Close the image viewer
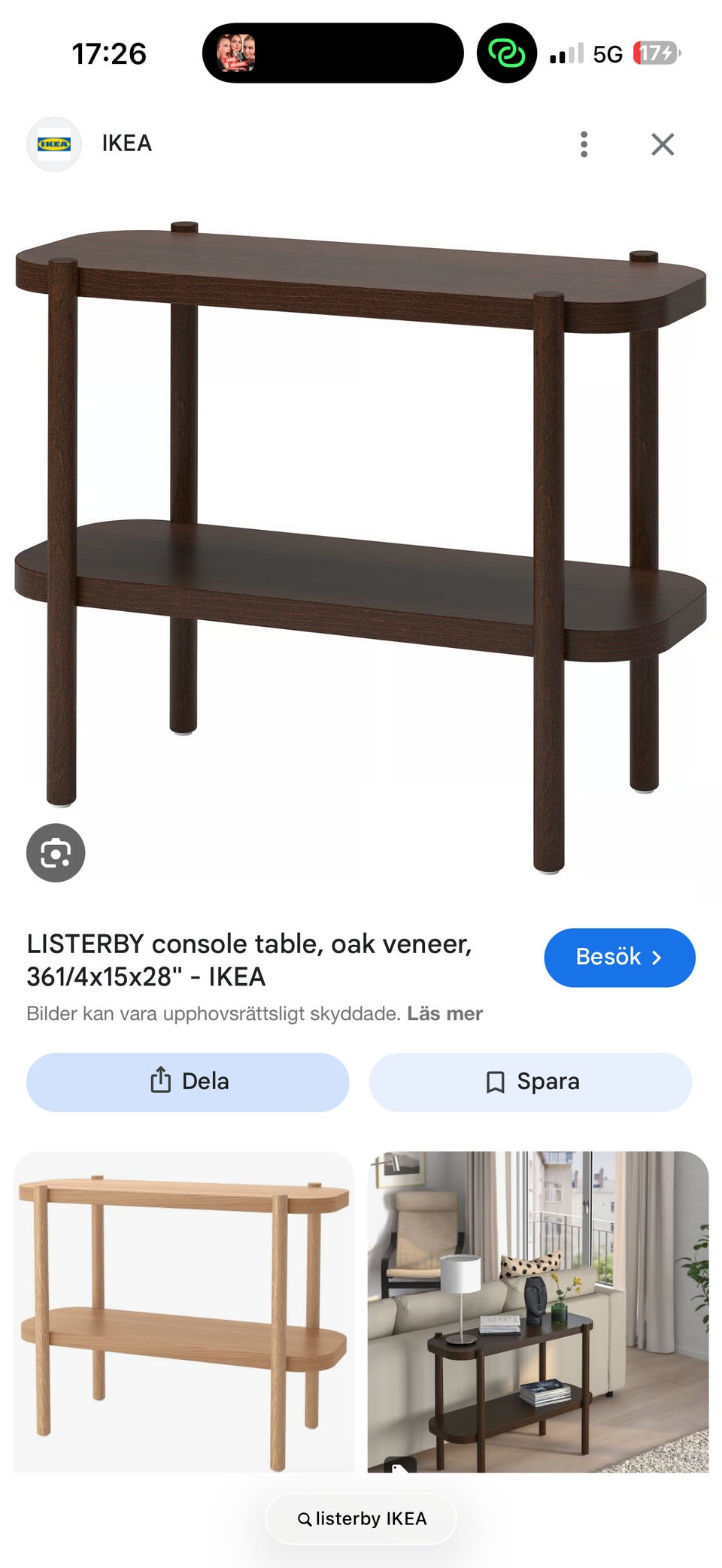Viewport: 722px width, 1568px height. click(662, 144)
